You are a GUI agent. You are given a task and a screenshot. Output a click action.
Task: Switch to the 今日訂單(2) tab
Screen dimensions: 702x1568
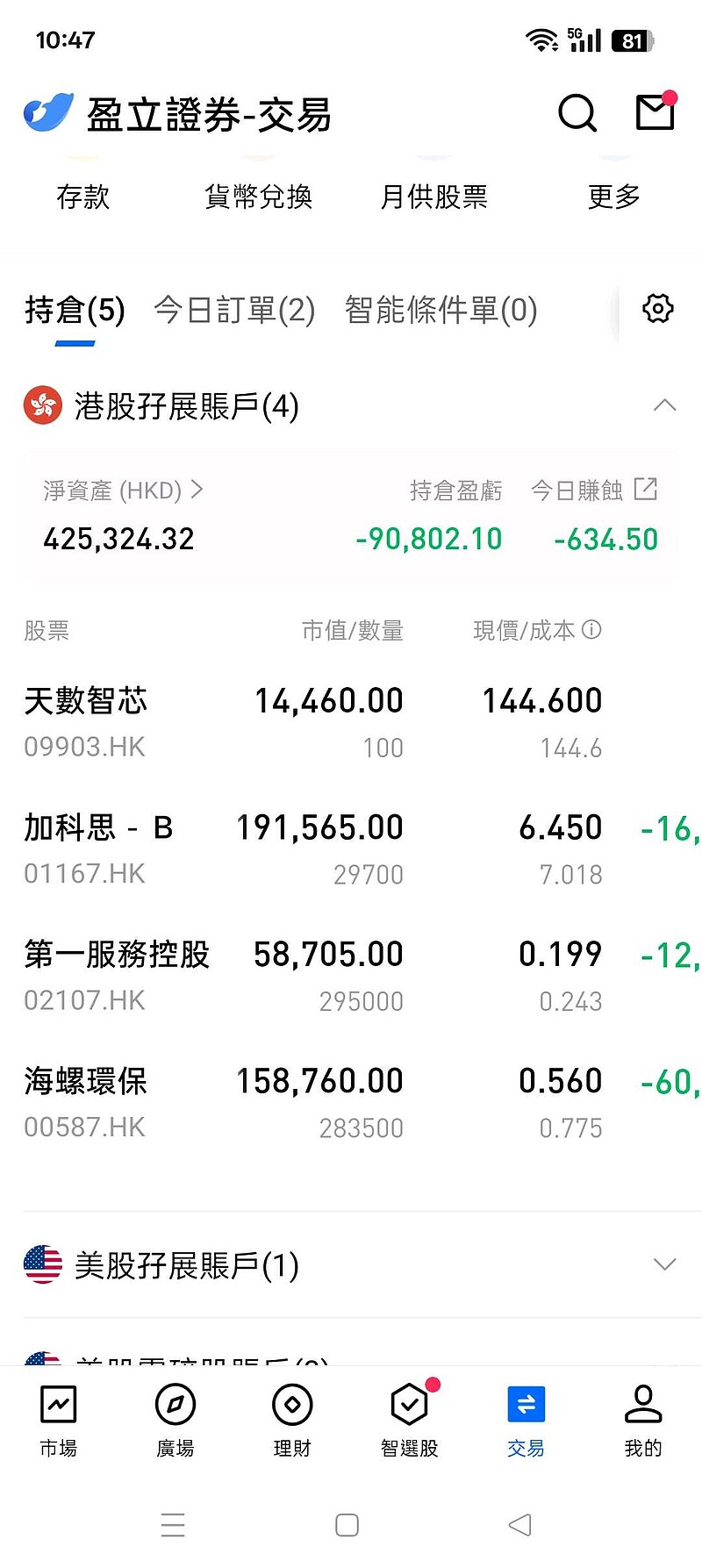pos(233,310)
